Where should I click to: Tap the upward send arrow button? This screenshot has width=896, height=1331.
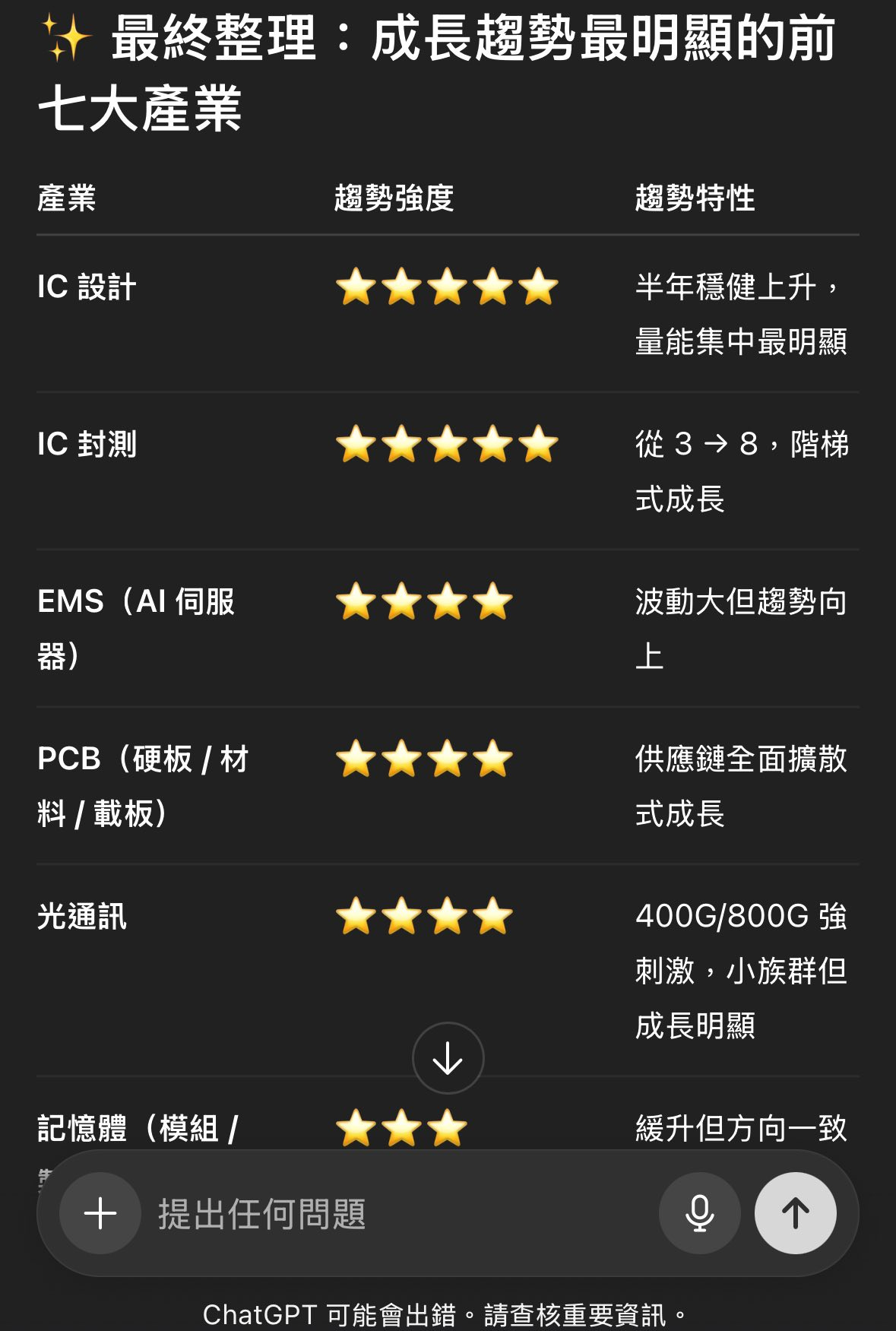(796, 1213)
